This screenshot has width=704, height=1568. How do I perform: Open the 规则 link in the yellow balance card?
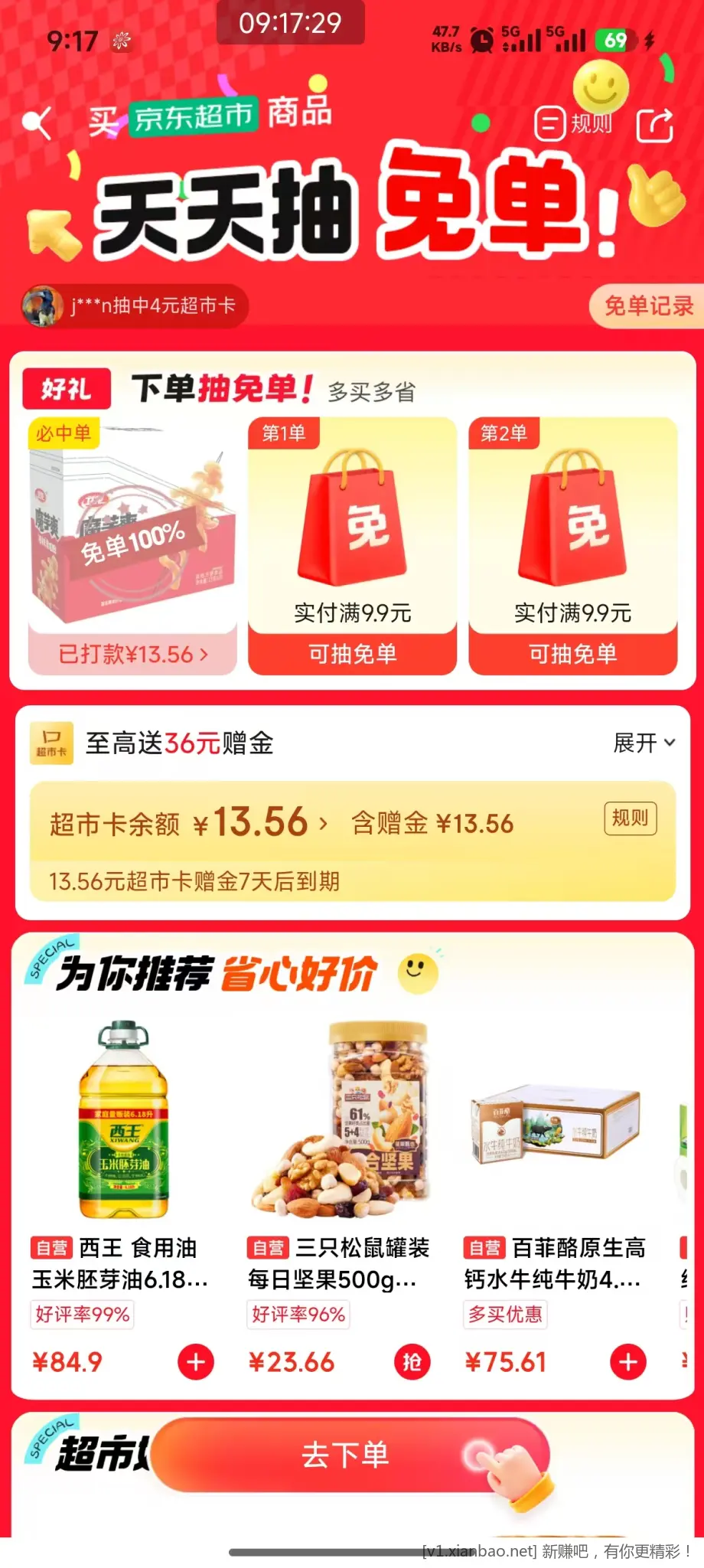click(630, 818)
